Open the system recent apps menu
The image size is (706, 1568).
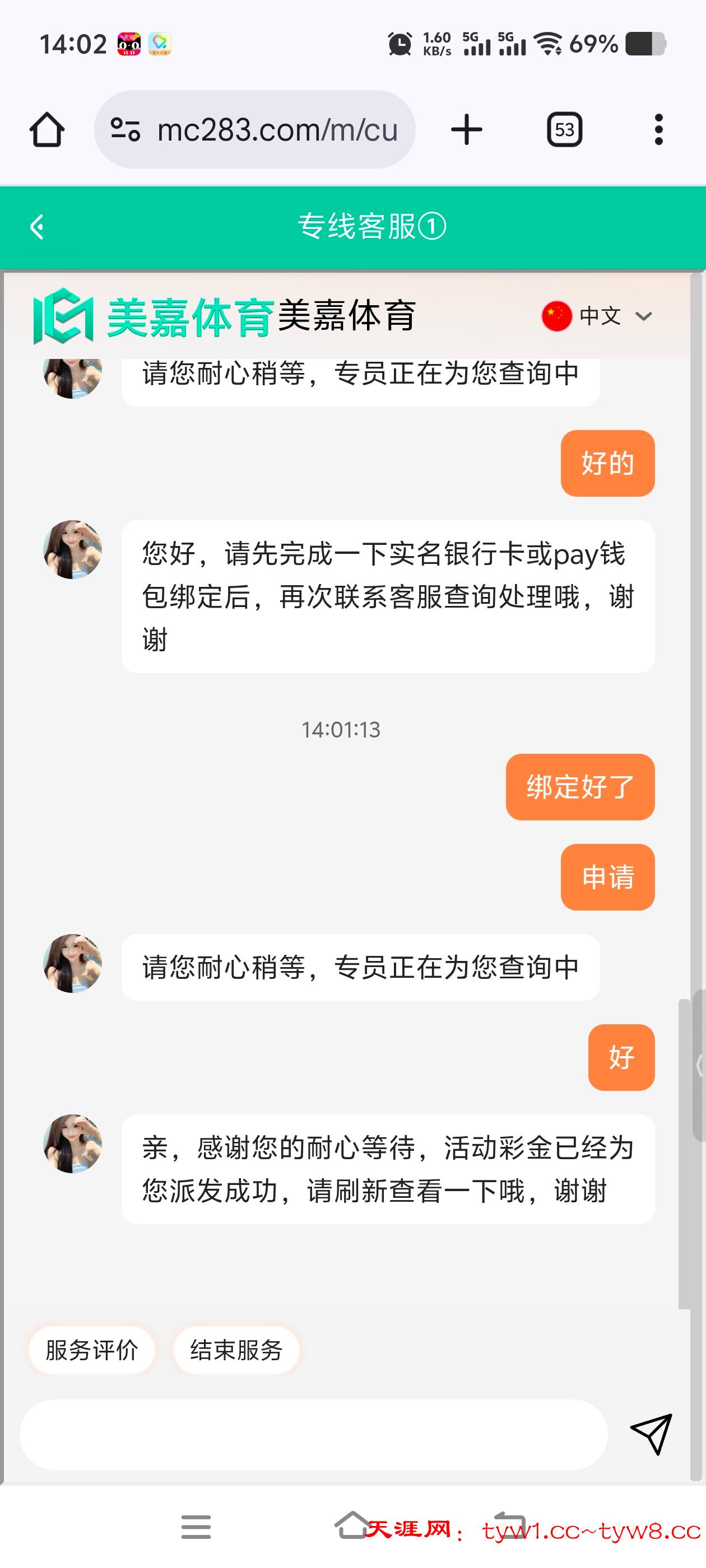(196, 1527)
